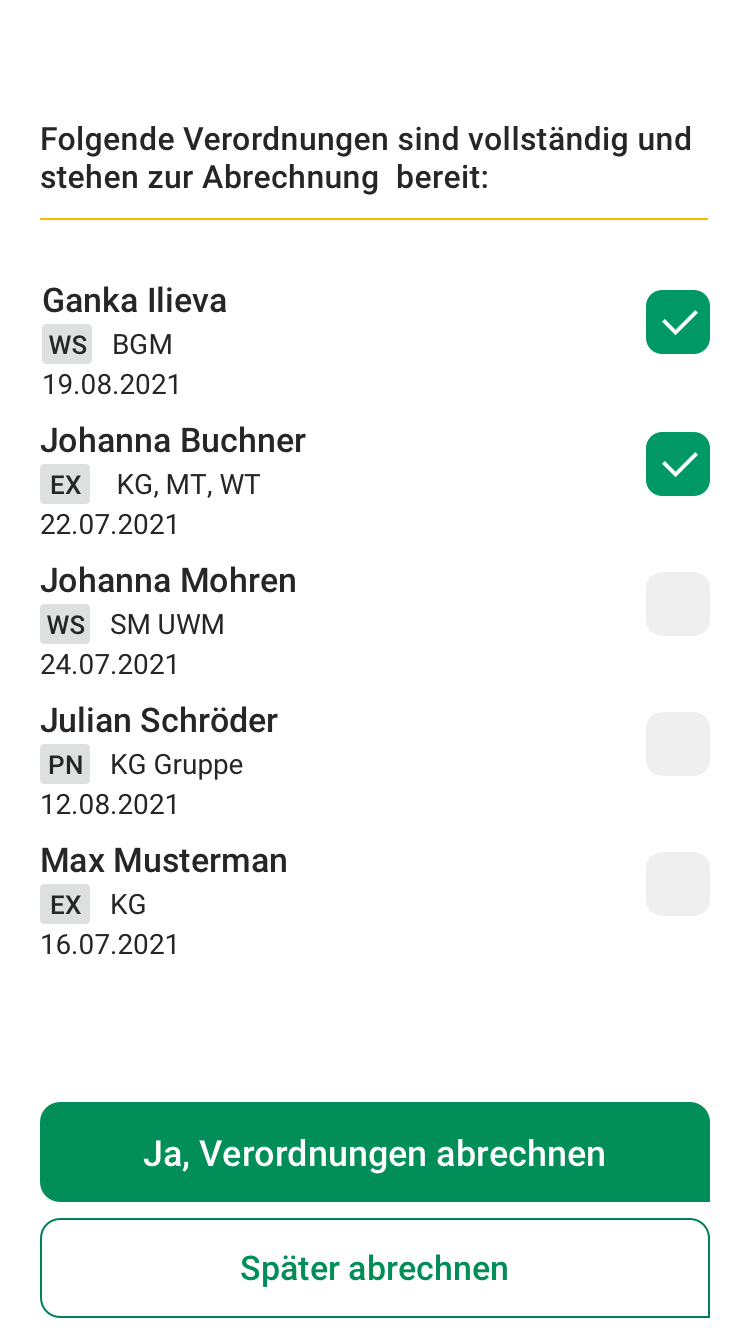Click the WS badge next to Ganka Ilieva
Viewport: 750px width, 1334px height.
(66, 344)
